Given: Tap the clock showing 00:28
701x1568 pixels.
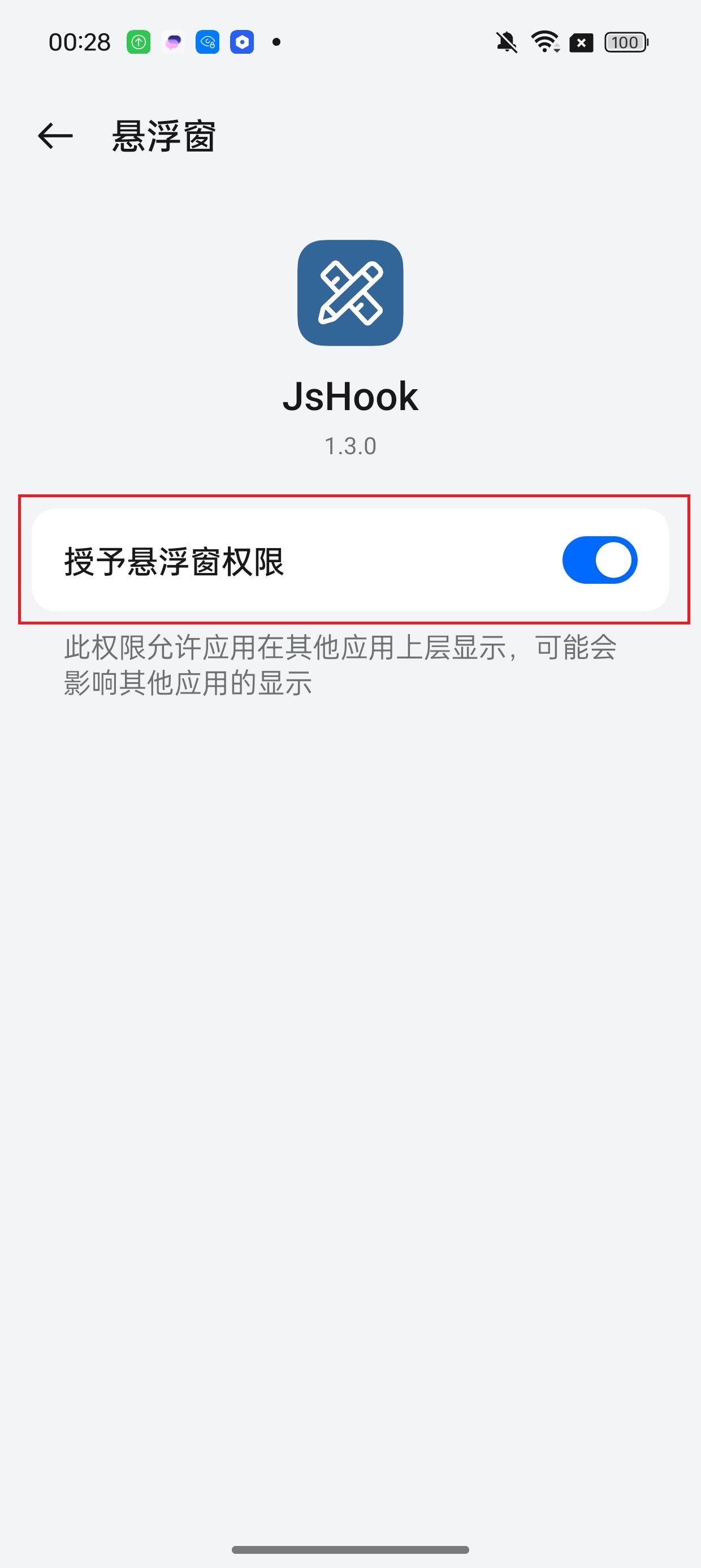Looking at the screenshot, I should (x=80, y=41).
